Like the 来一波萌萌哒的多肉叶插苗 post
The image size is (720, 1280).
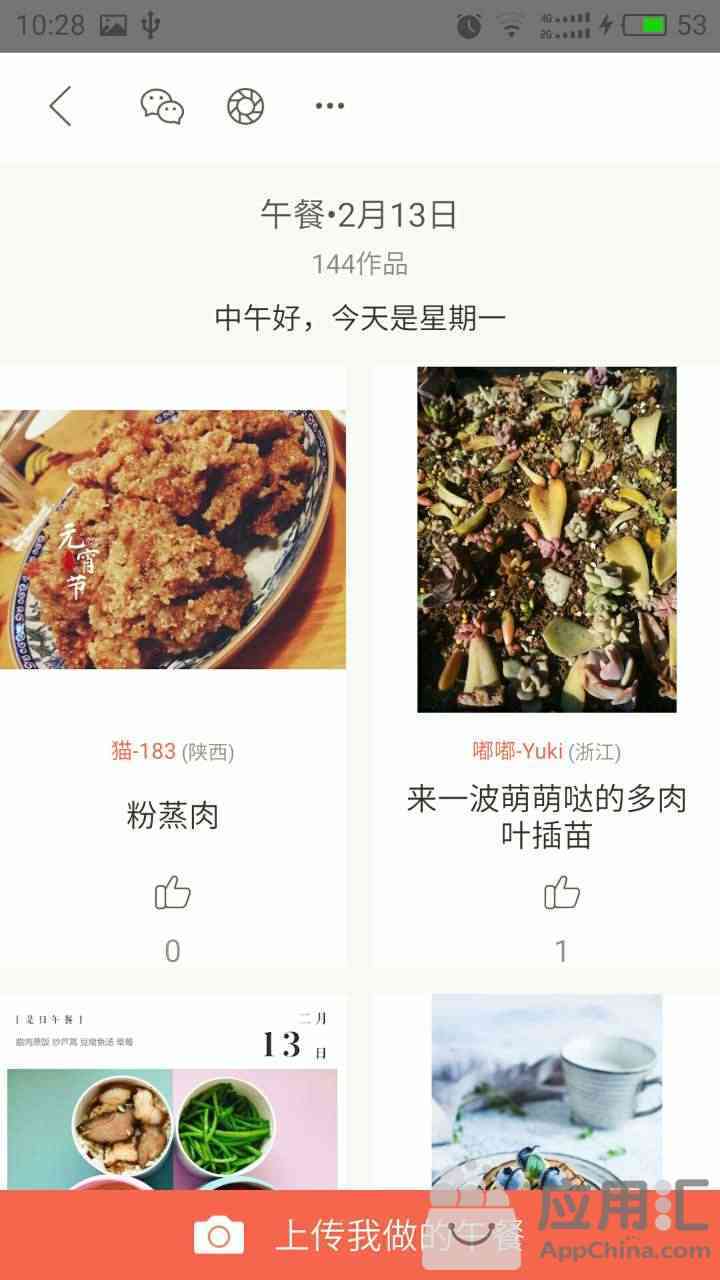coord(561,892)
